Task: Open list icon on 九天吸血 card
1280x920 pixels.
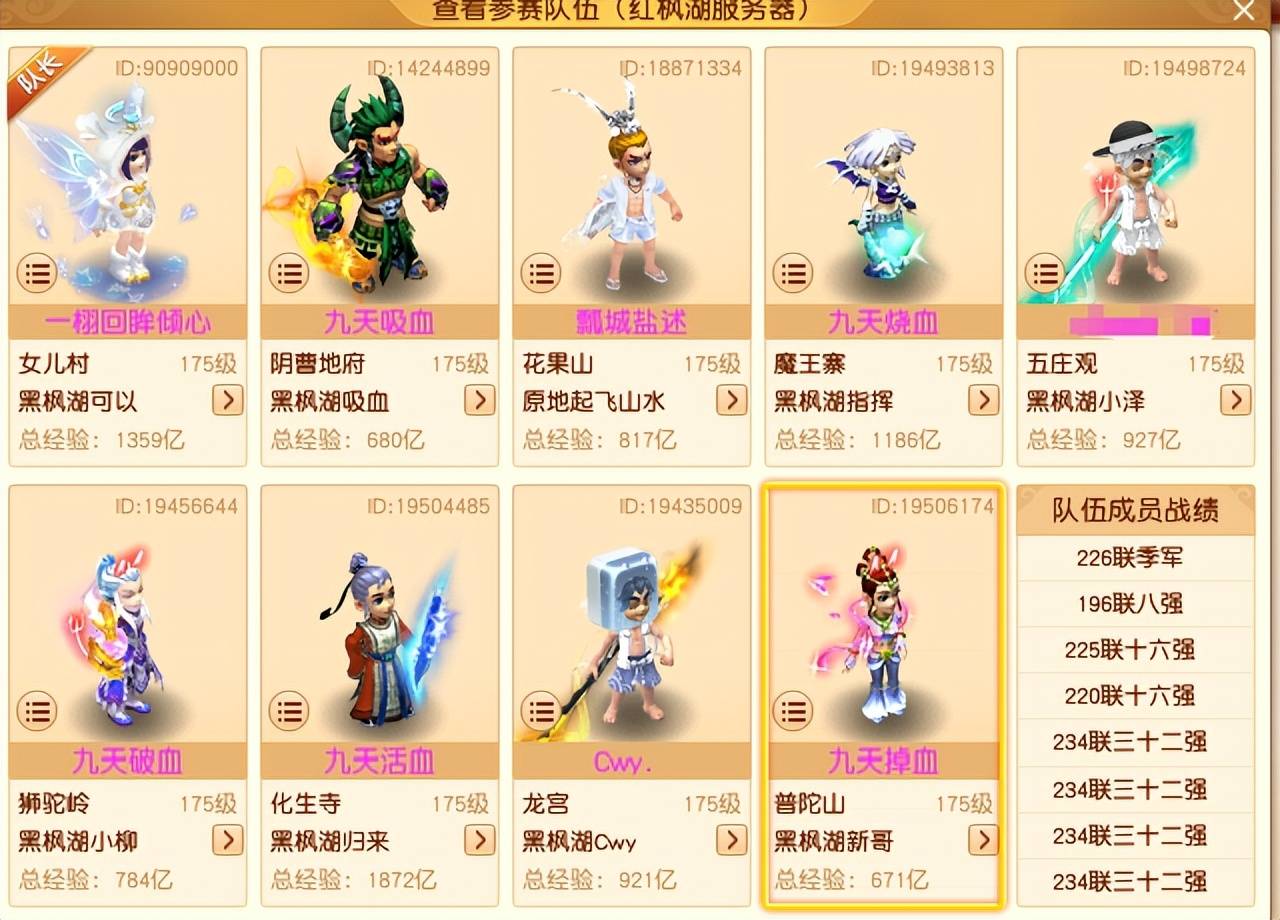Action: 289,272
